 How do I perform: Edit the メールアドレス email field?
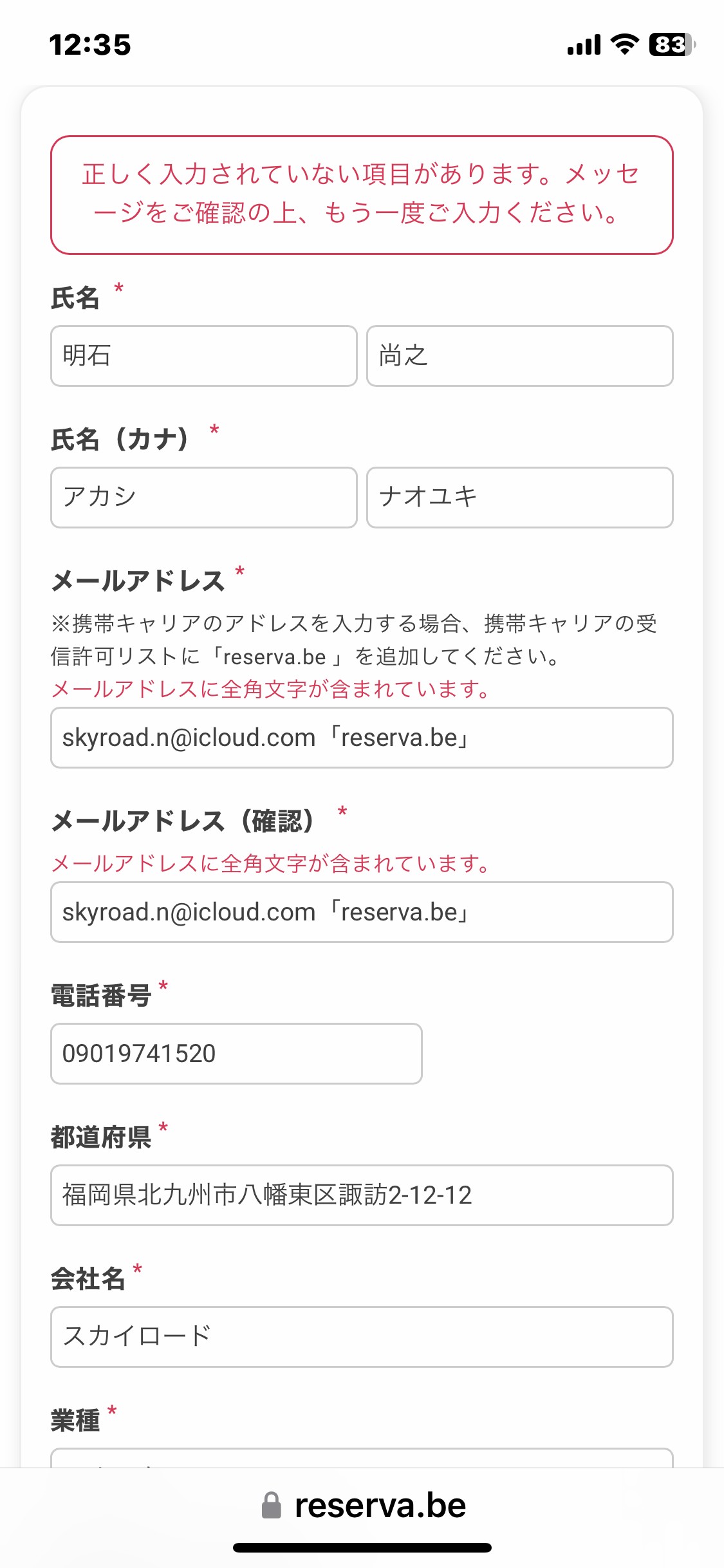tap(362, 738)
